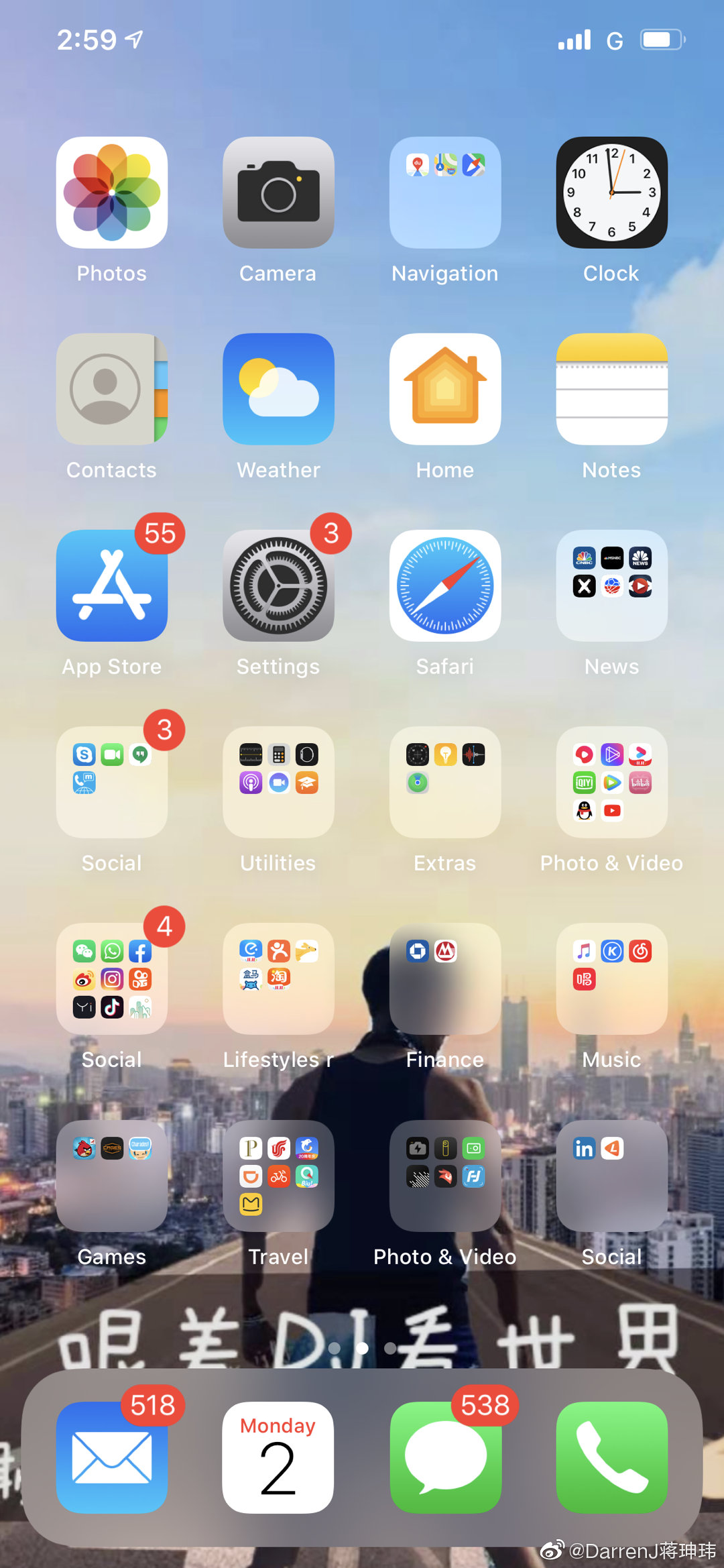This screenshot has width=724, height=1568.
Task: Open the Home app
Action: click(445, 389)
